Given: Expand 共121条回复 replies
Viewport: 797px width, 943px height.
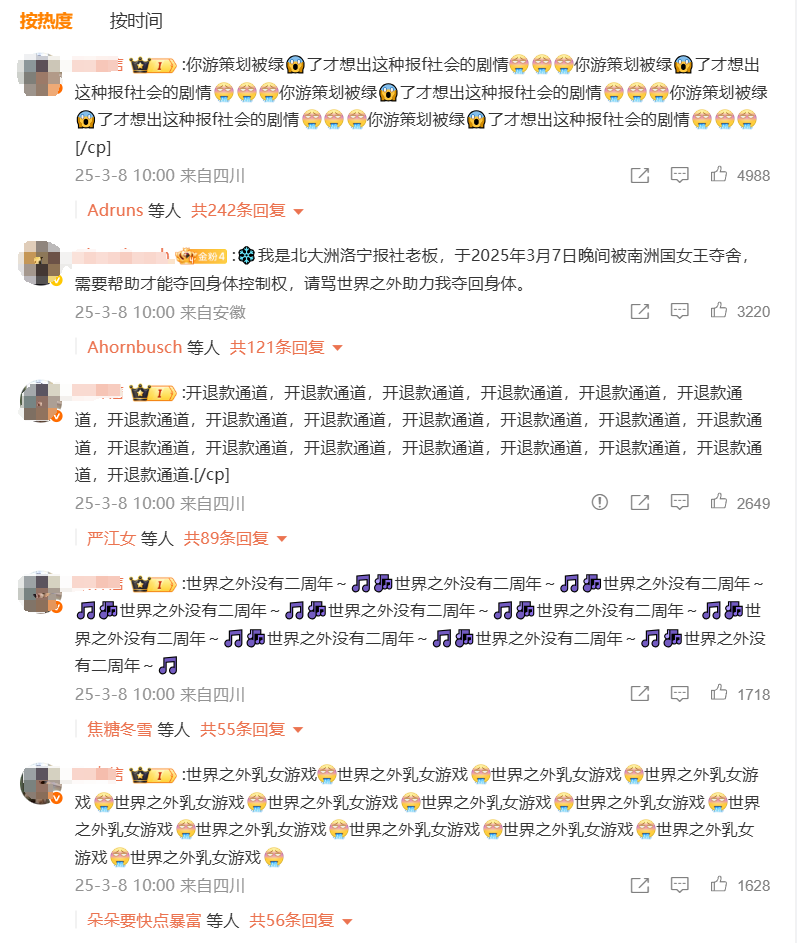Looking at the screenshot, I should 286,347.
